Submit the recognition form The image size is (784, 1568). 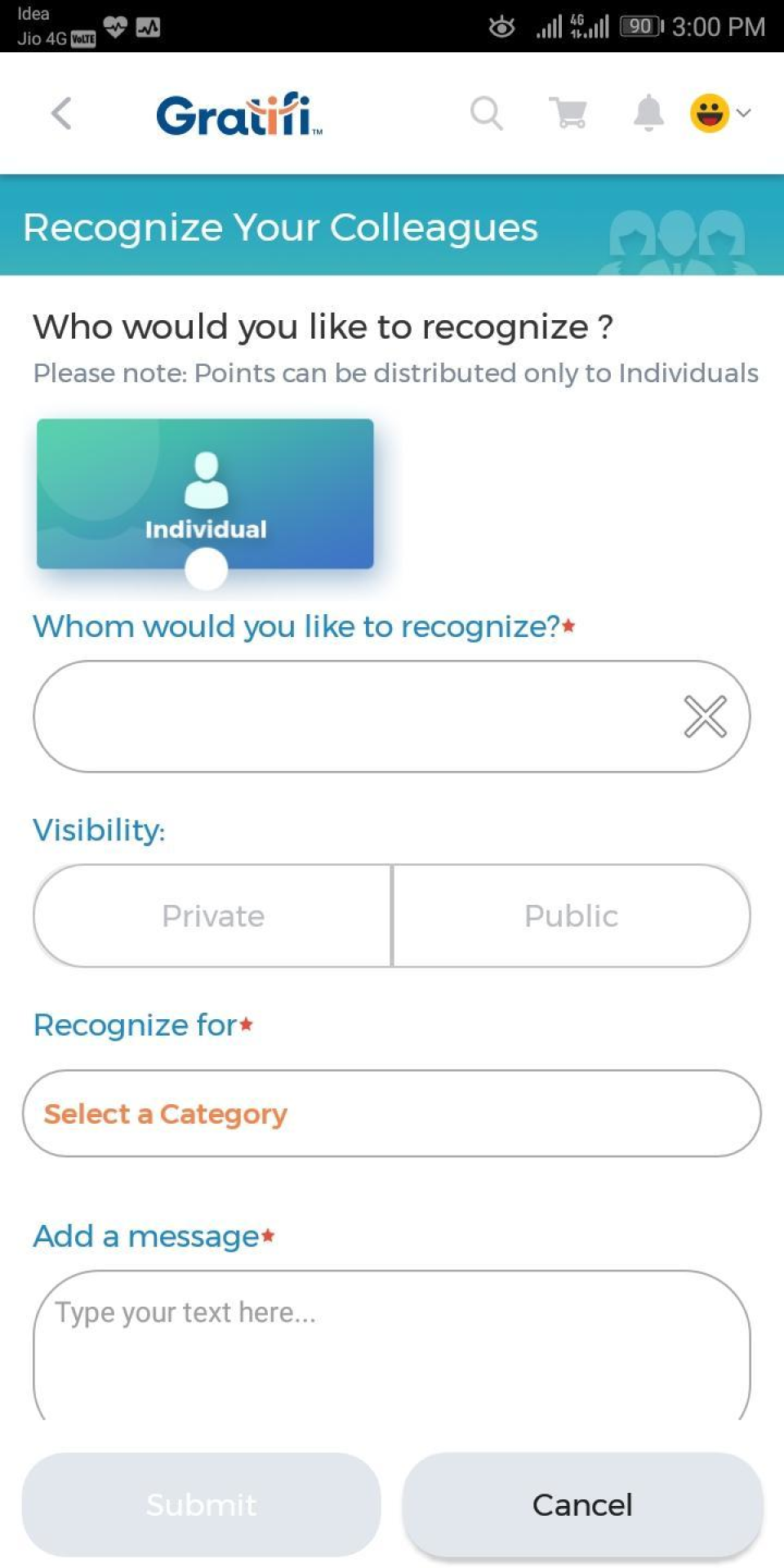pos(202,1504)
